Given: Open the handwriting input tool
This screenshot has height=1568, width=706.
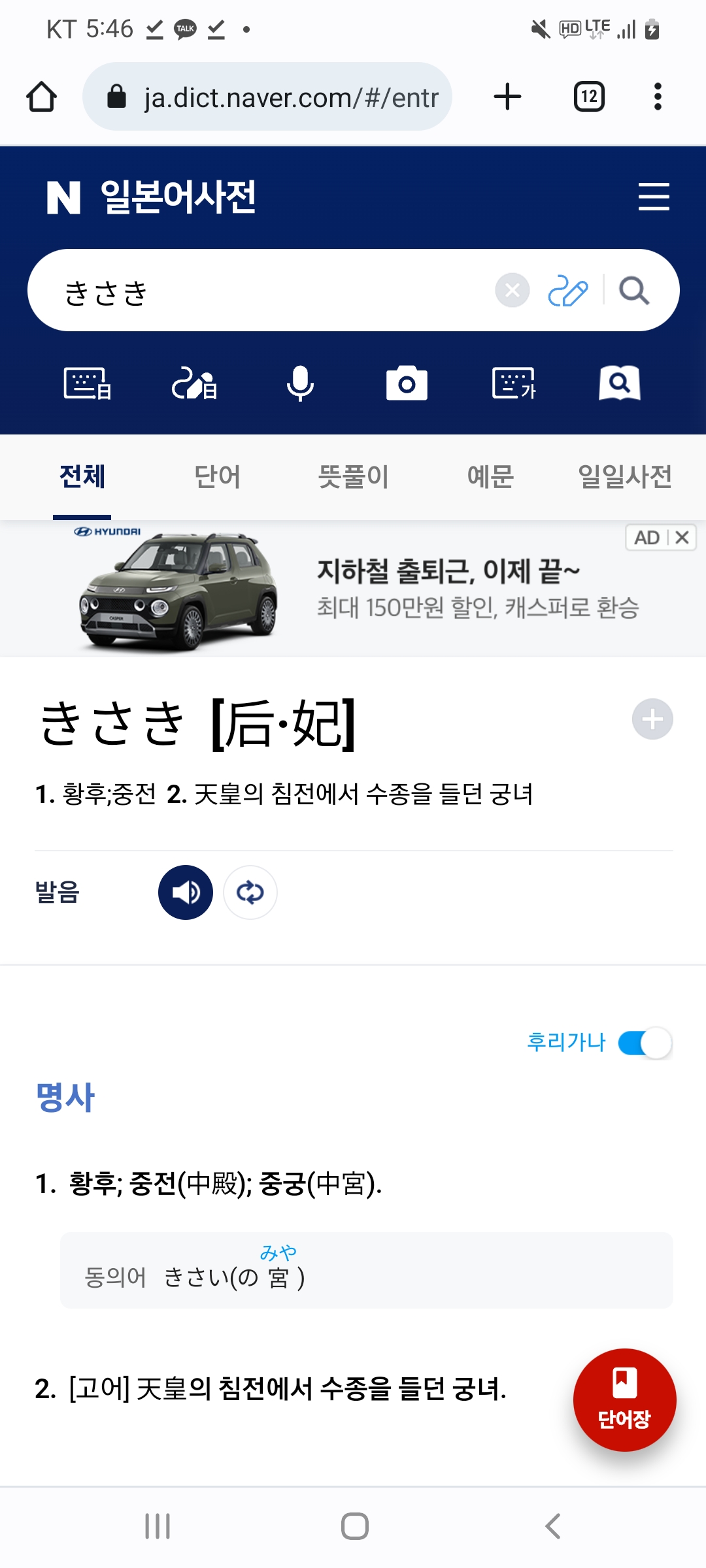Looking at the screenshot, I should tap(567, 290).
